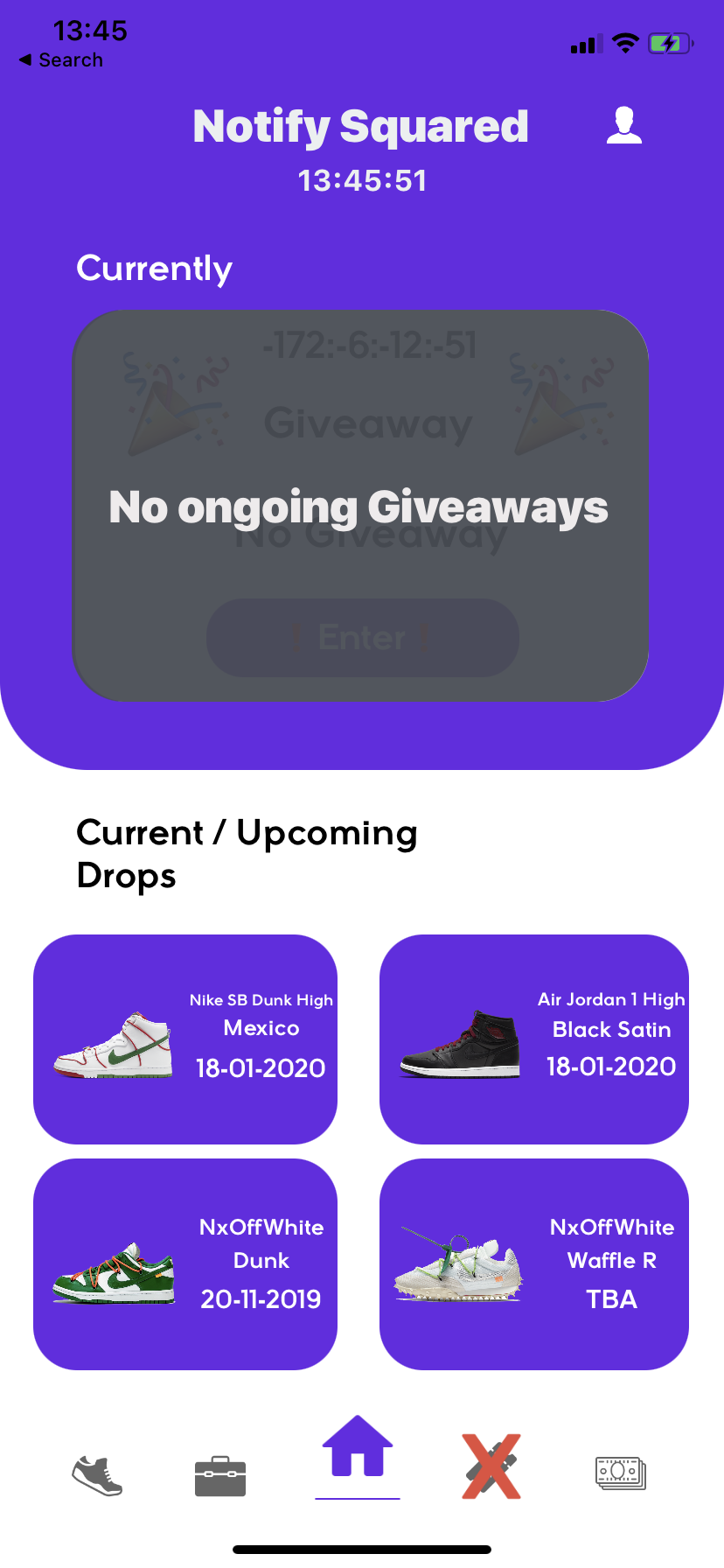Switch to the briefcase tab

pos(220,1476)
